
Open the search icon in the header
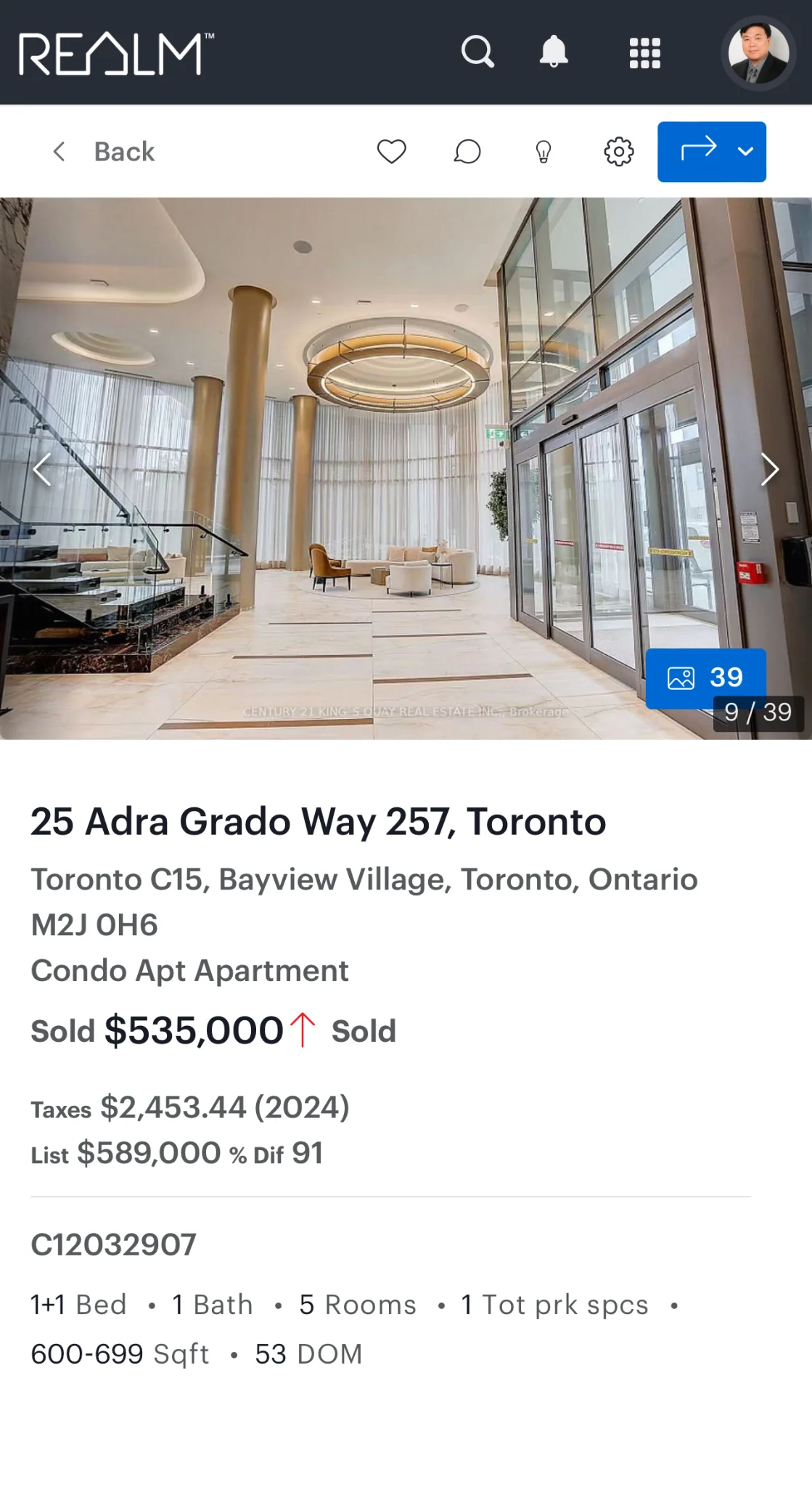click(477, 52)
